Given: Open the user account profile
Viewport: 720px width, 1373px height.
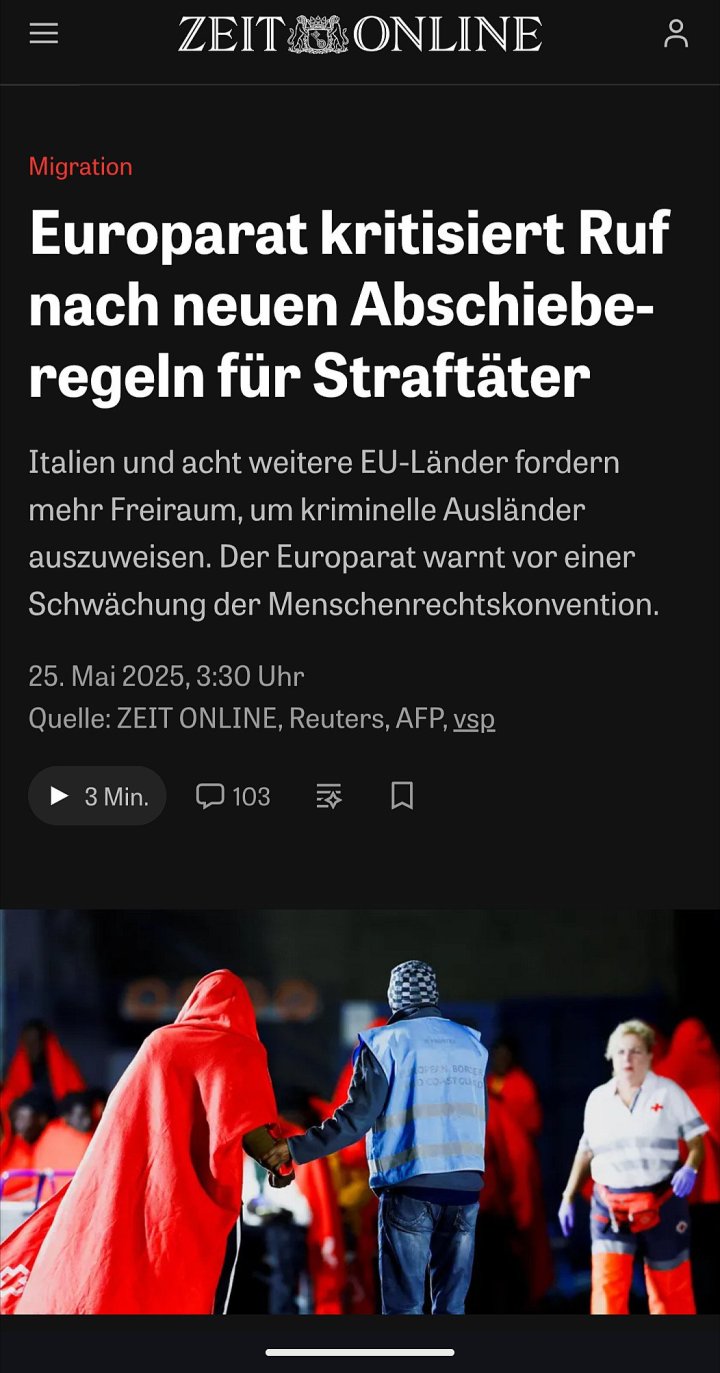Looking at the screenshot, I should pyautogui.click(x=676, y=34).
